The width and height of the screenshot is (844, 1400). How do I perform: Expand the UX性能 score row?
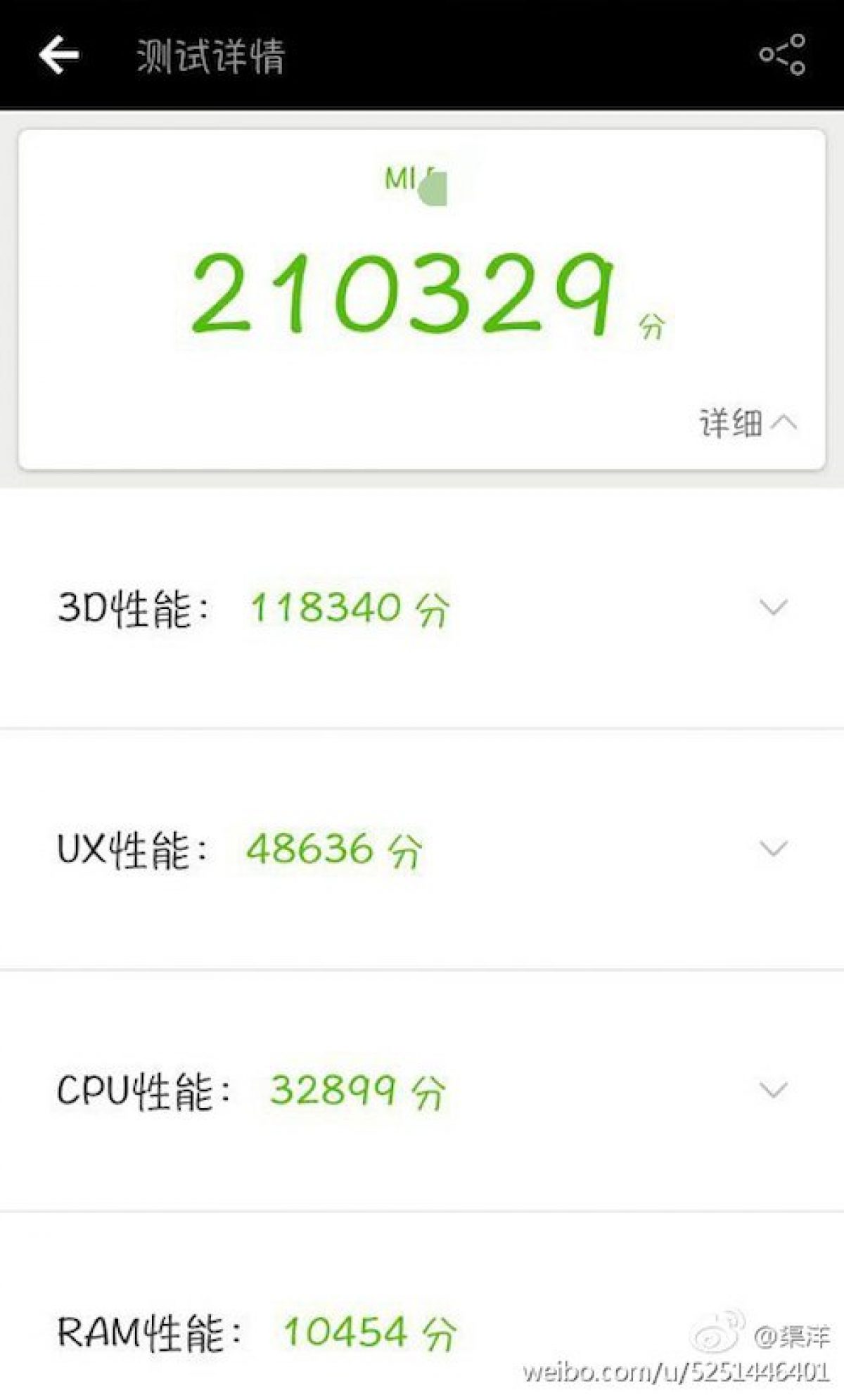[x=773, y=849]
